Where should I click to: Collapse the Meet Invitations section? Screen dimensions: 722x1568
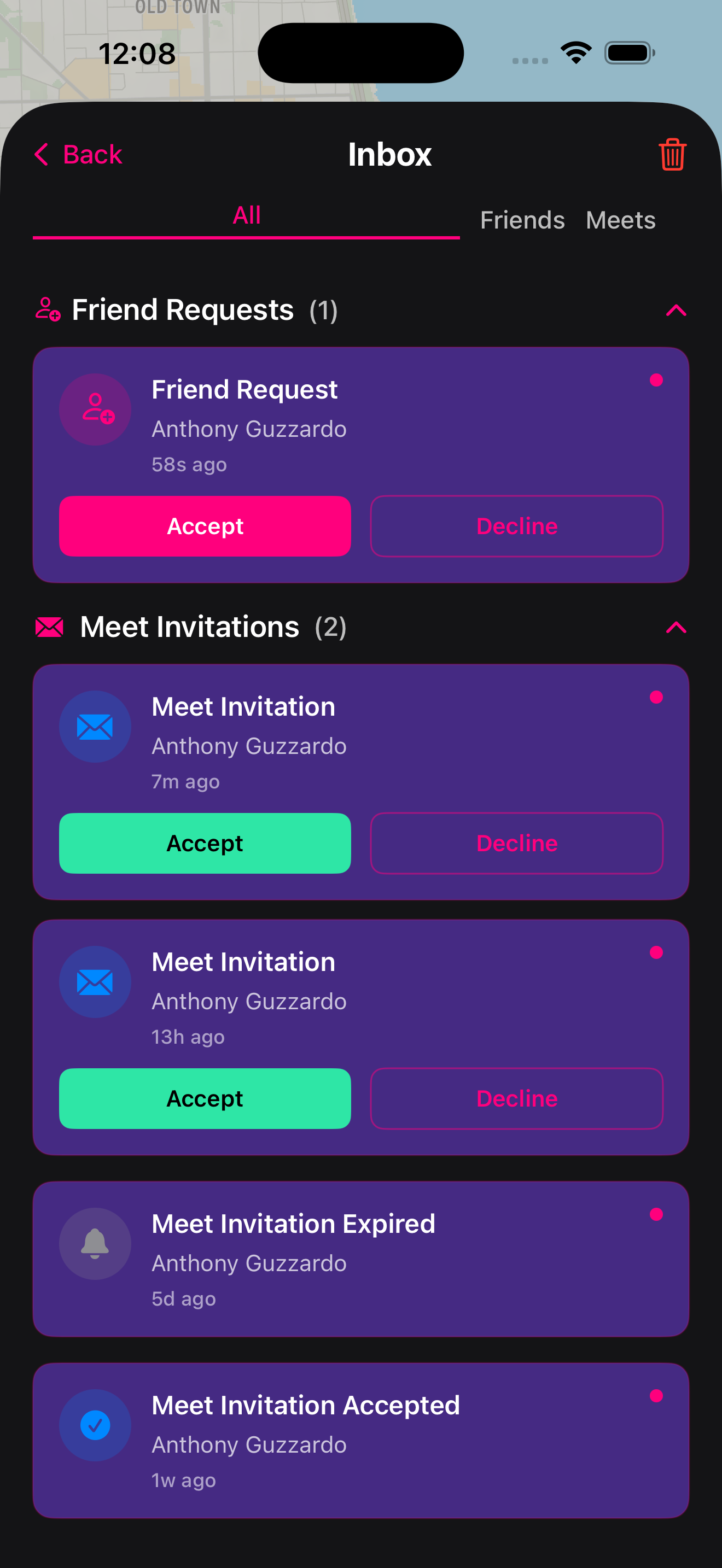tap(676, 628)
